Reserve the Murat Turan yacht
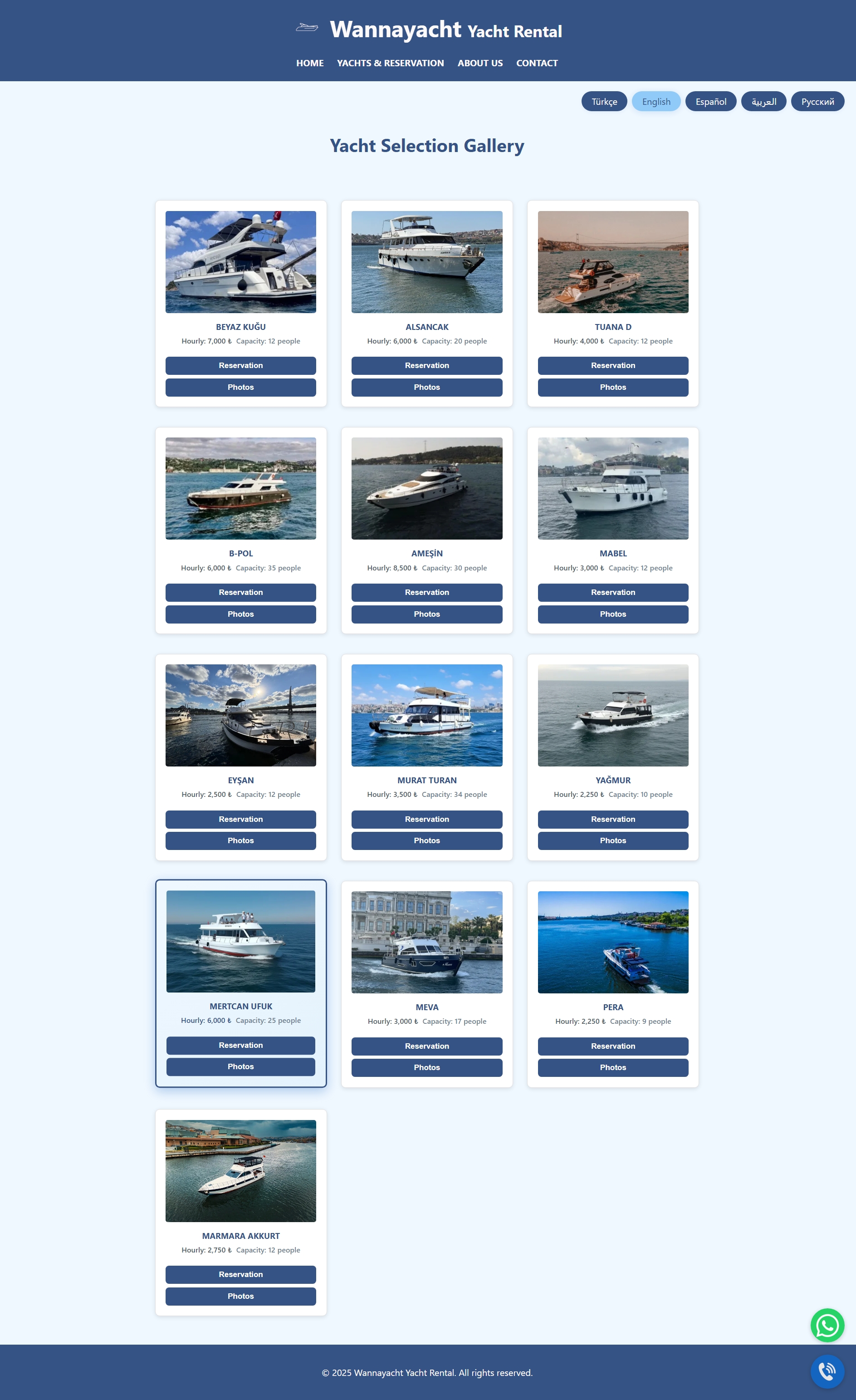The width and height of the screenshot is (856, 1400). (x=426, y=819)
